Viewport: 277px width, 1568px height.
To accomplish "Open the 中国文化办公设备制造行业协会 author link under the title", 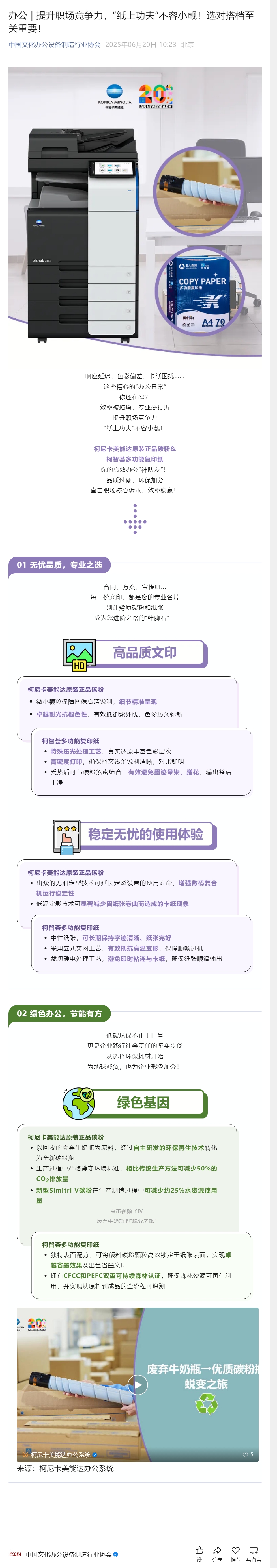I will [54, 44].
